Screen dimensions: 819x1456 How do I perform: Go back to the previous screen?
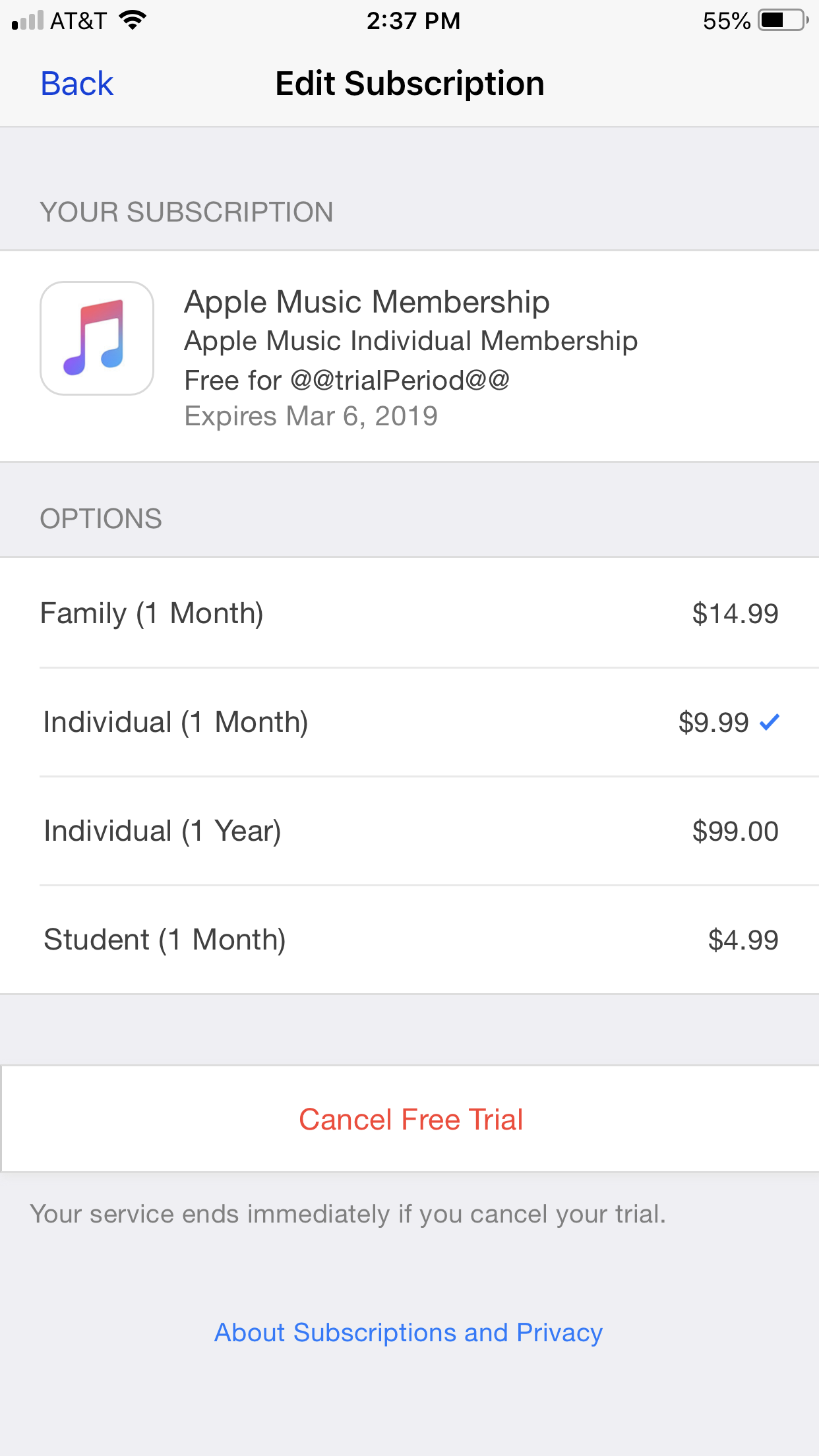76,84
